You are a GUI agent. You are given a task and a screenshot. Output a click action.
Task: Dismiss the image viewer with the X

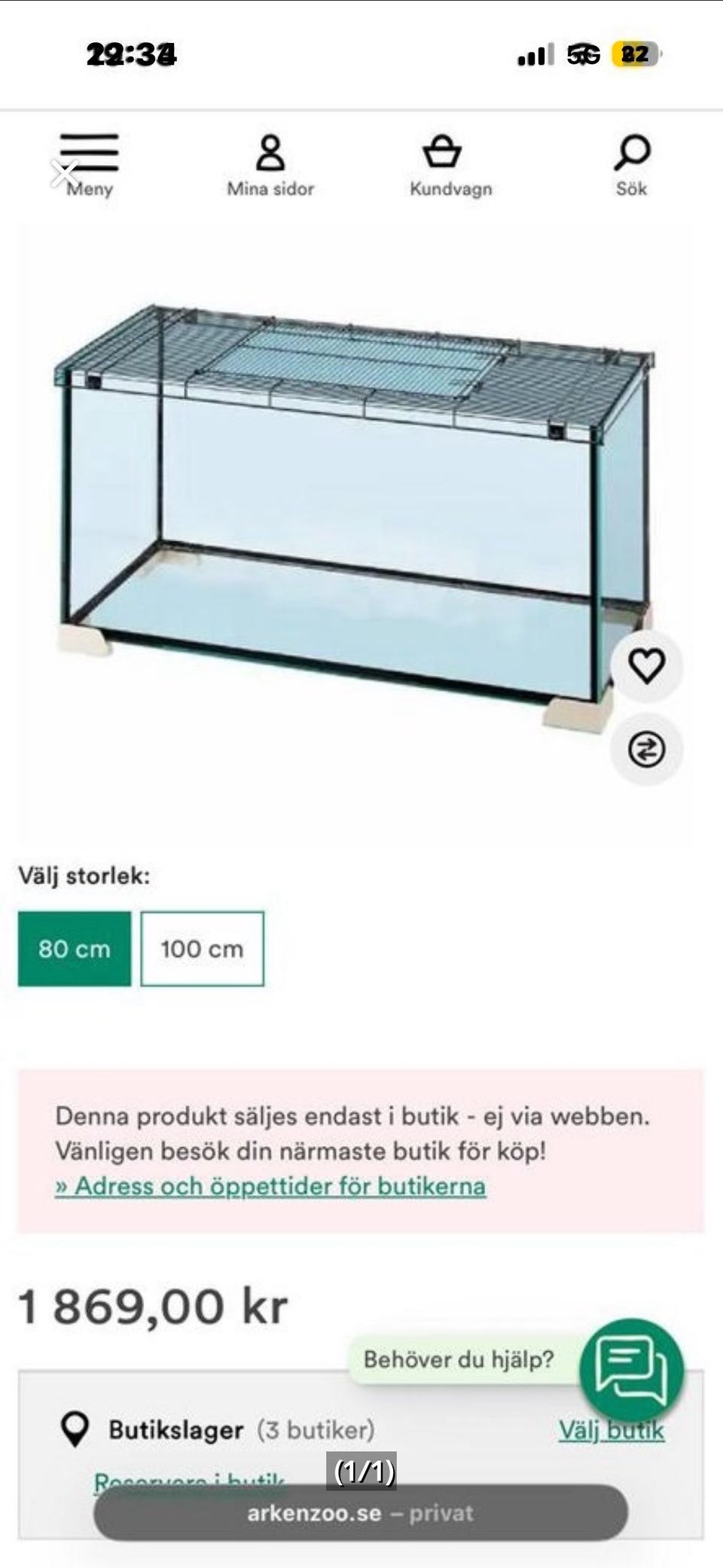(x=65, y=172)
